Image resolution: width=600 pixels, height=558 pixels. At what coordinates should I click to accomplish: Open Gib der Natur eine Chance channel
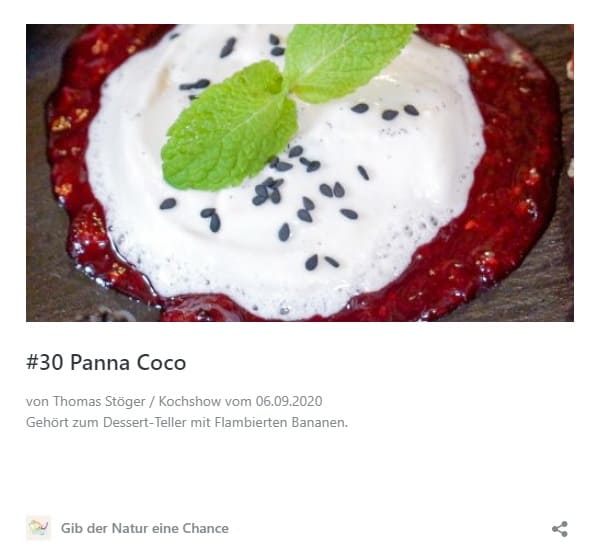144,528
